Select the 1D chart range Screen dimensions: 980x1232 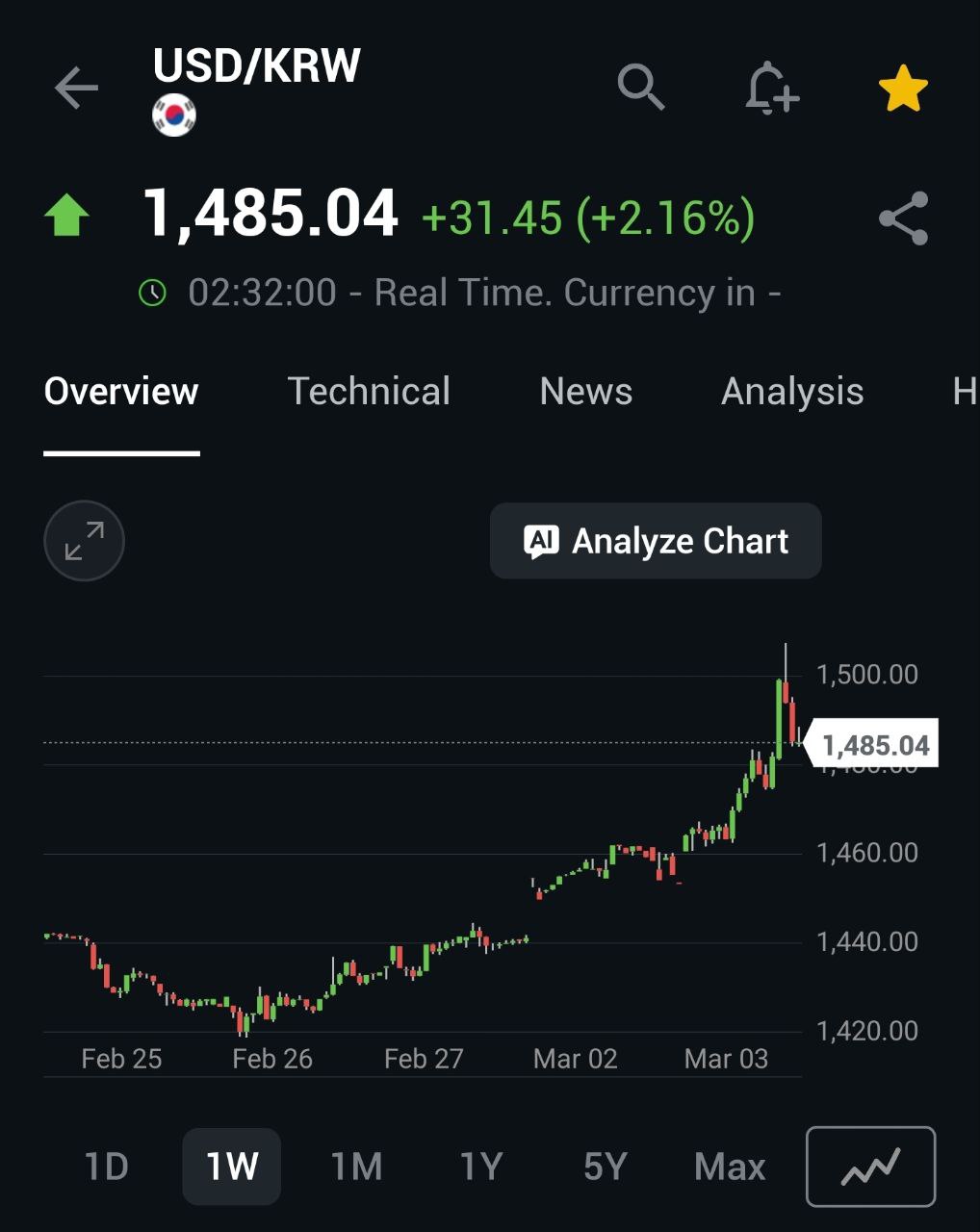106,1167
